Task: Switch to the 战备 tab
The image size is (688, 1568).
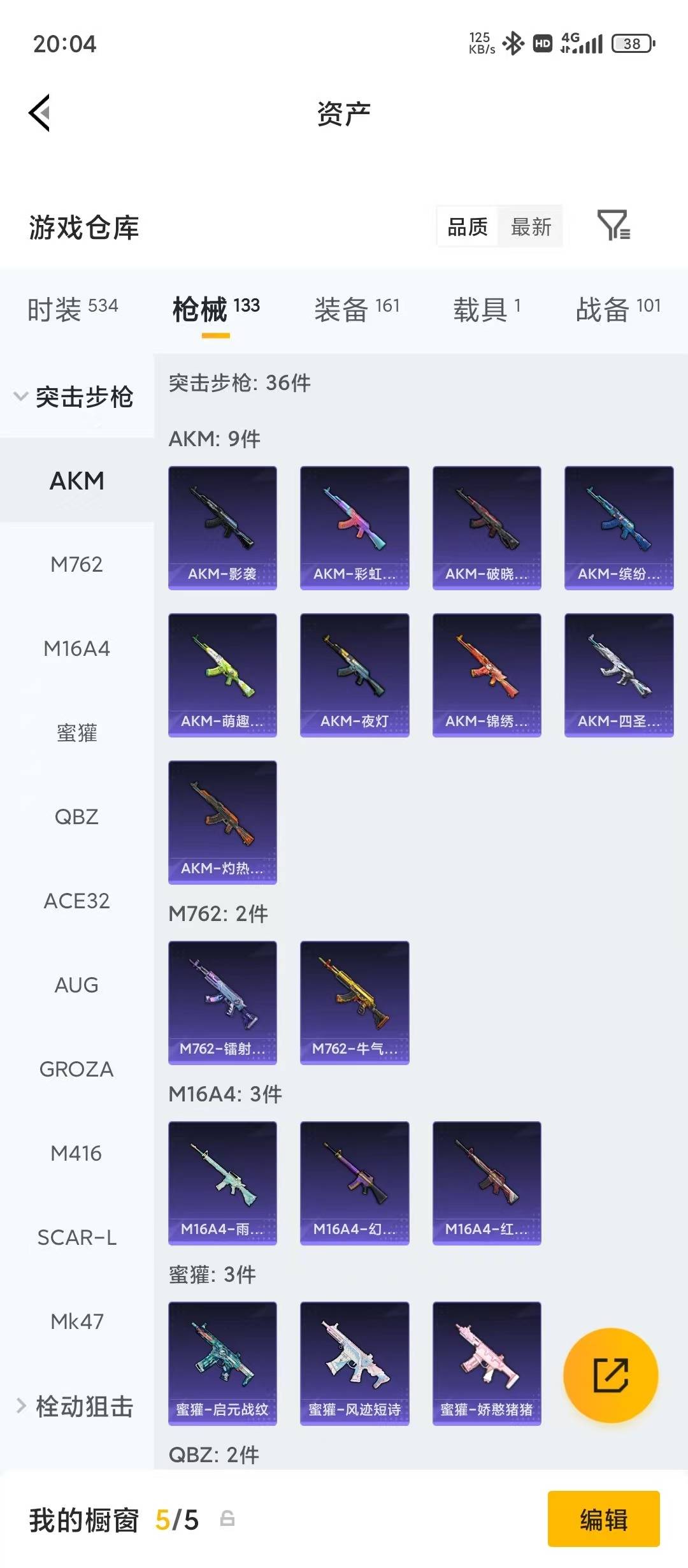Action: click(x=617, y=309)
